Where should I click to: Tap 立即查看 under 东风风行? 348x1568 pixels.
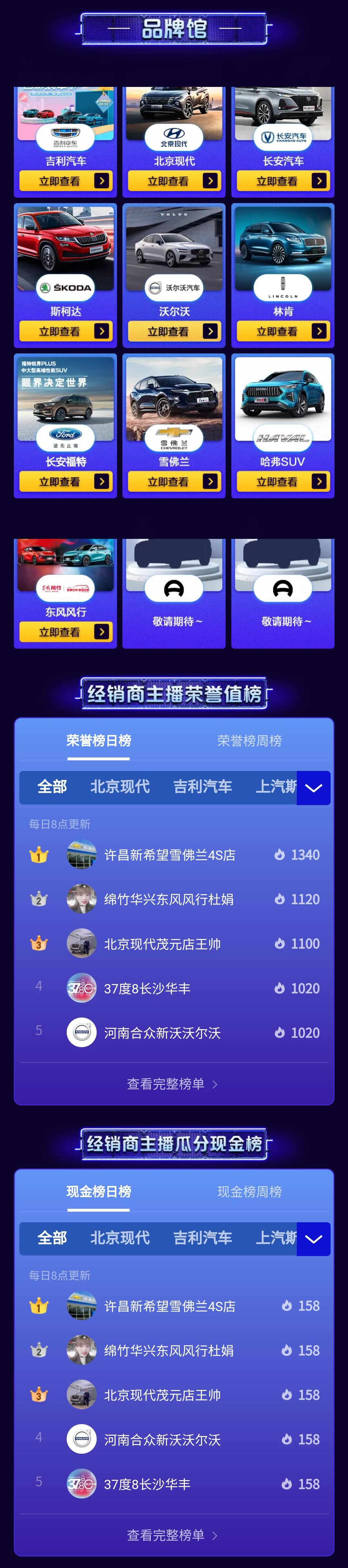[x=65, y=632]
